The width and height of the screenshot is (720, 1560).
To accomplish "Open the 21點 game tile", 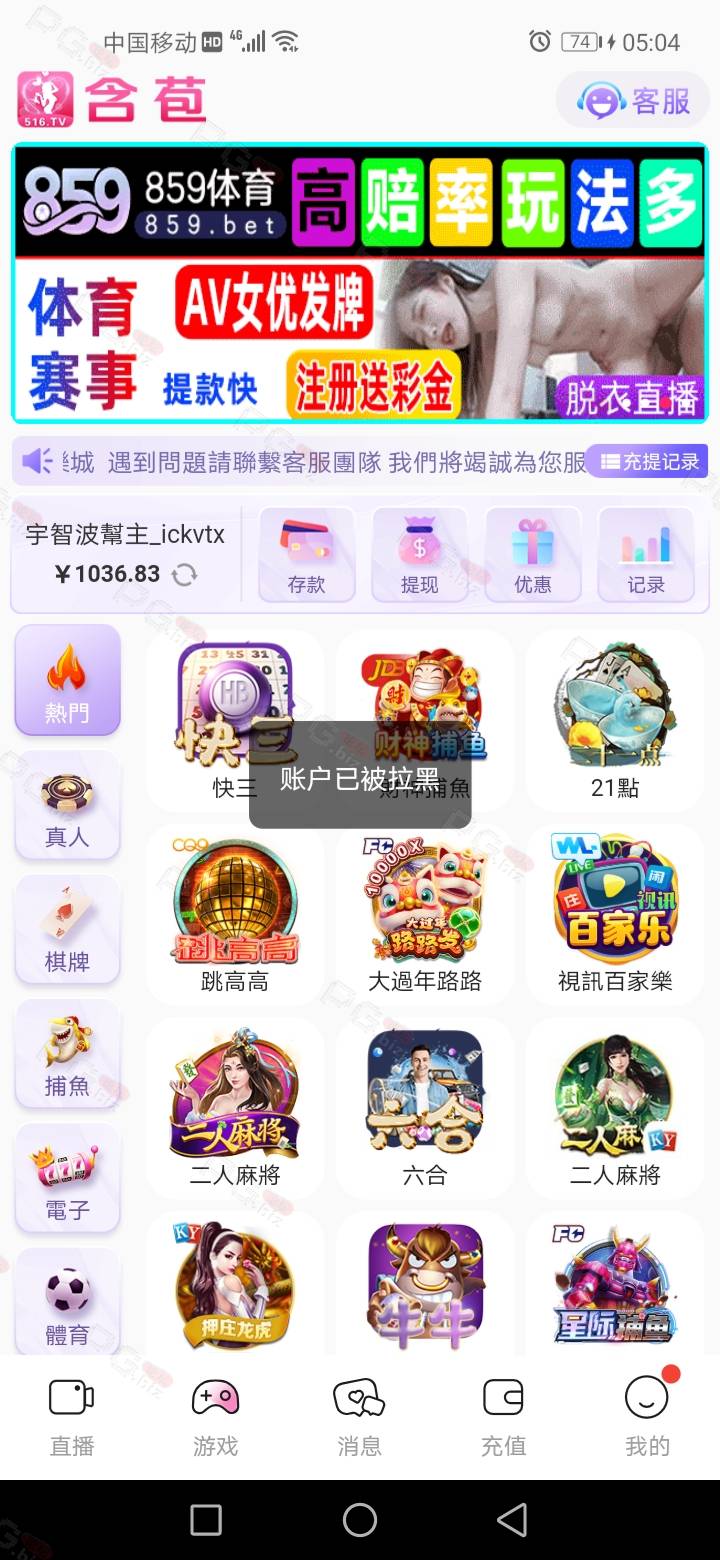I will coord(615,720).
